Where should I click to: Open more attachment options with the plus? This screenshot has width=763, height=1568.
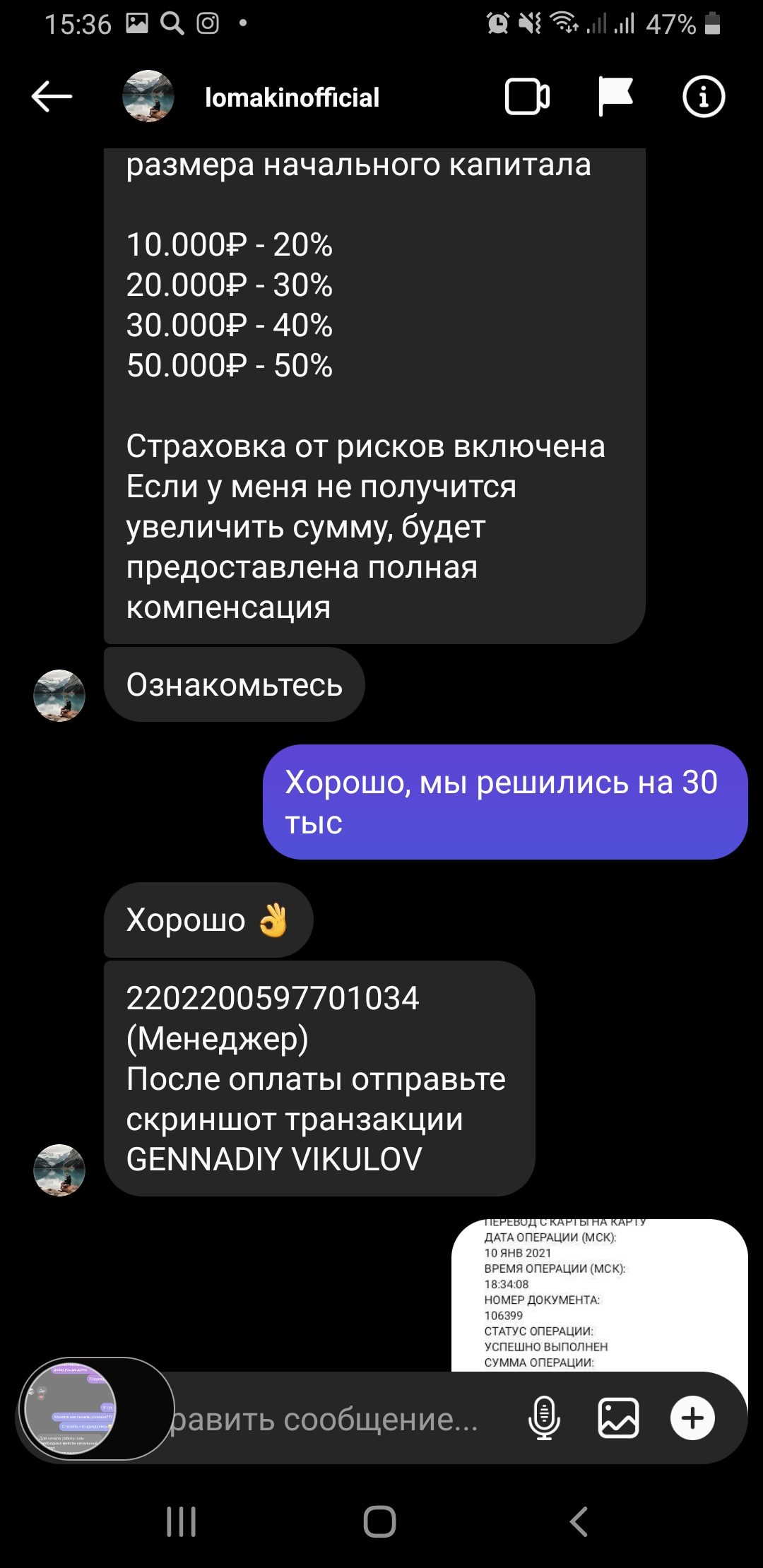click(x=692, y=1418)
